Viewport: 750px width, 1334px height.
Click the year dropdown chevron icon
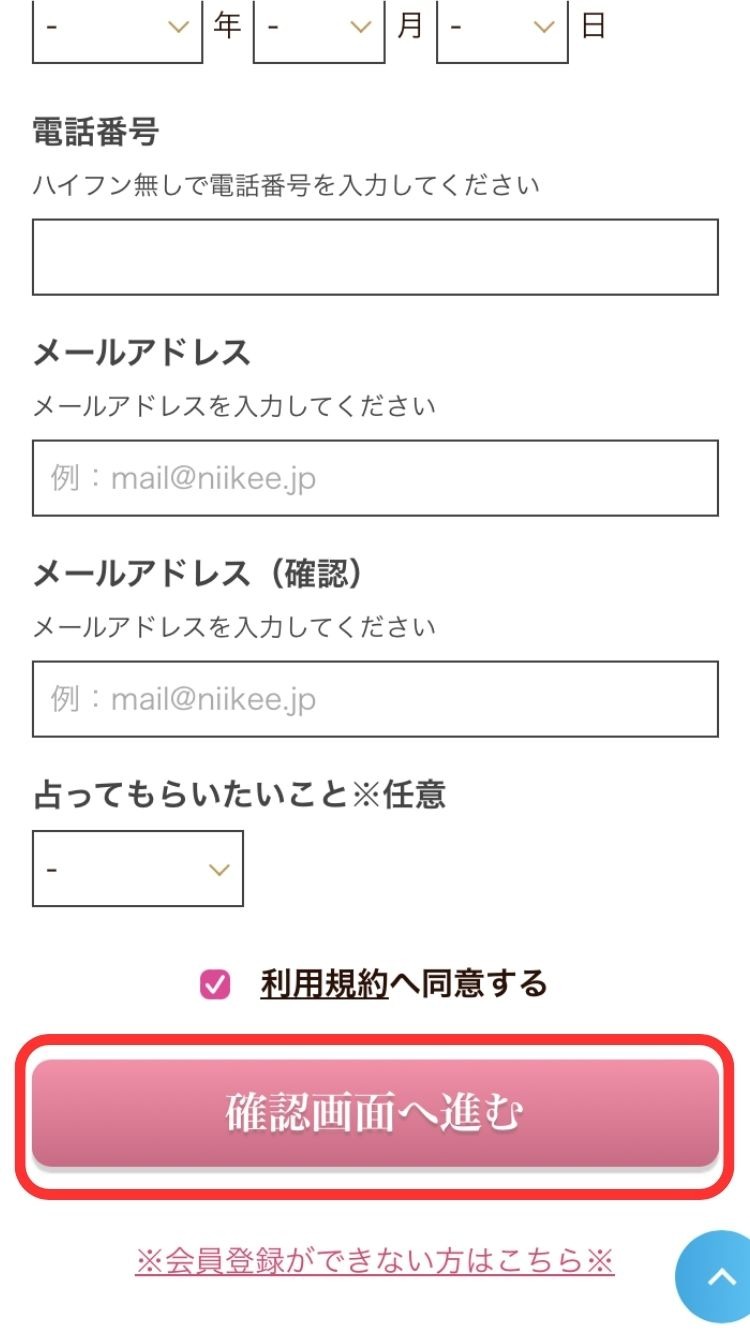[x=177, y=27]
